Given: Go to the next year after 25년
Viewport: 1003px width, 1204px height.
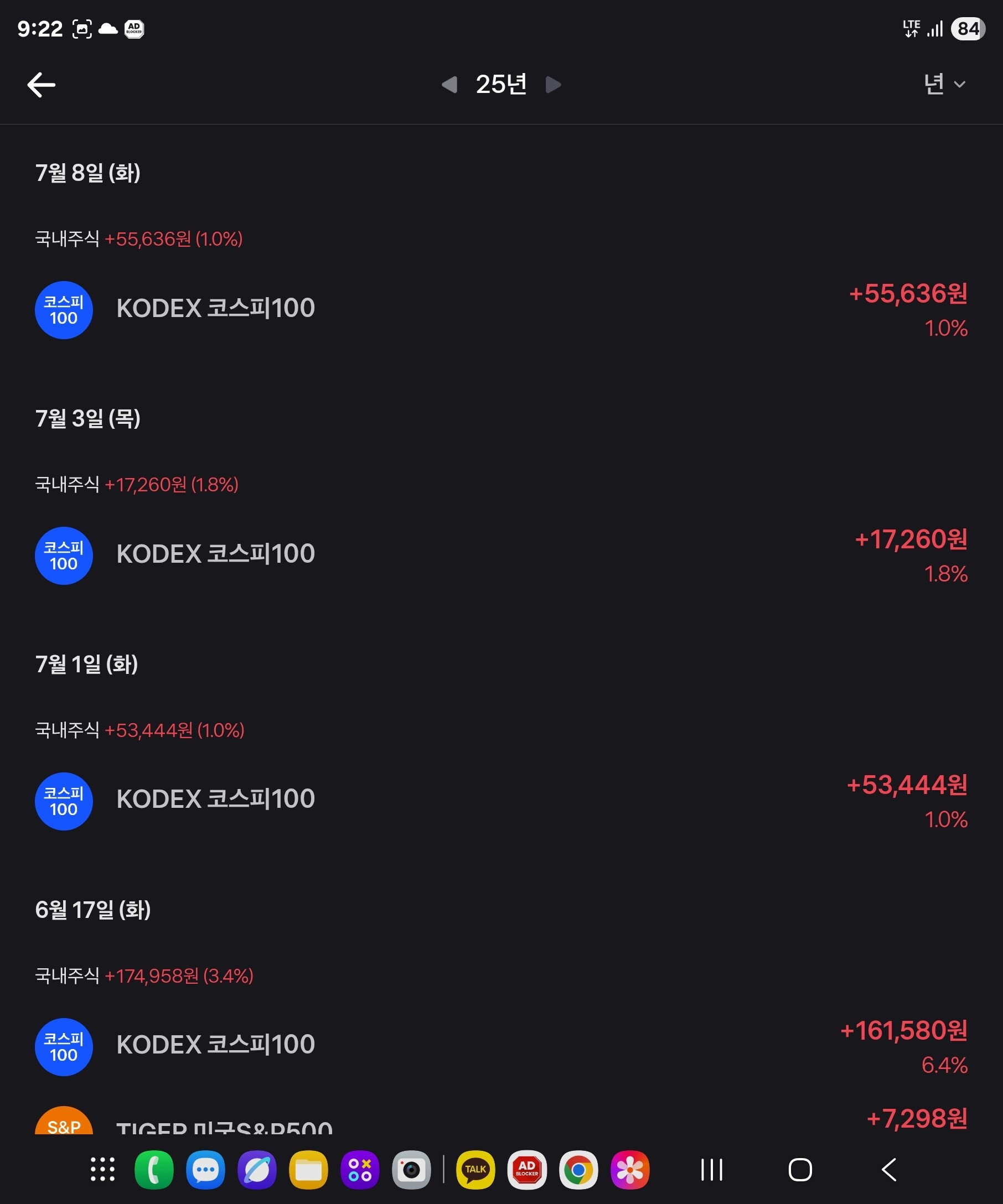Looking at the screenshot, I should tap(553, 85).
